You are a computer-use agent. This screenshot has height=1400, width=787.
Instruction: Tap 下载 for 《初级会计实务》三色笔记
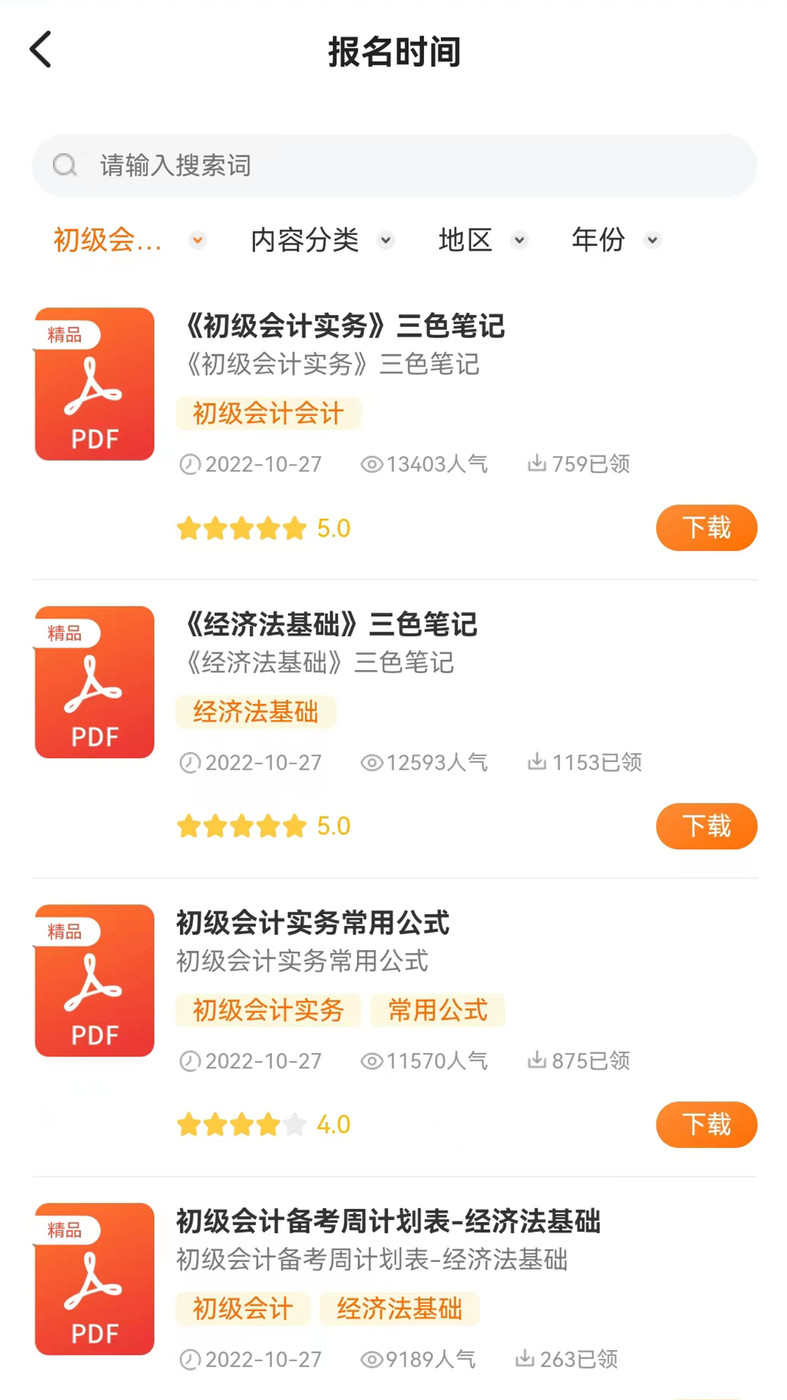pos(706,528)
